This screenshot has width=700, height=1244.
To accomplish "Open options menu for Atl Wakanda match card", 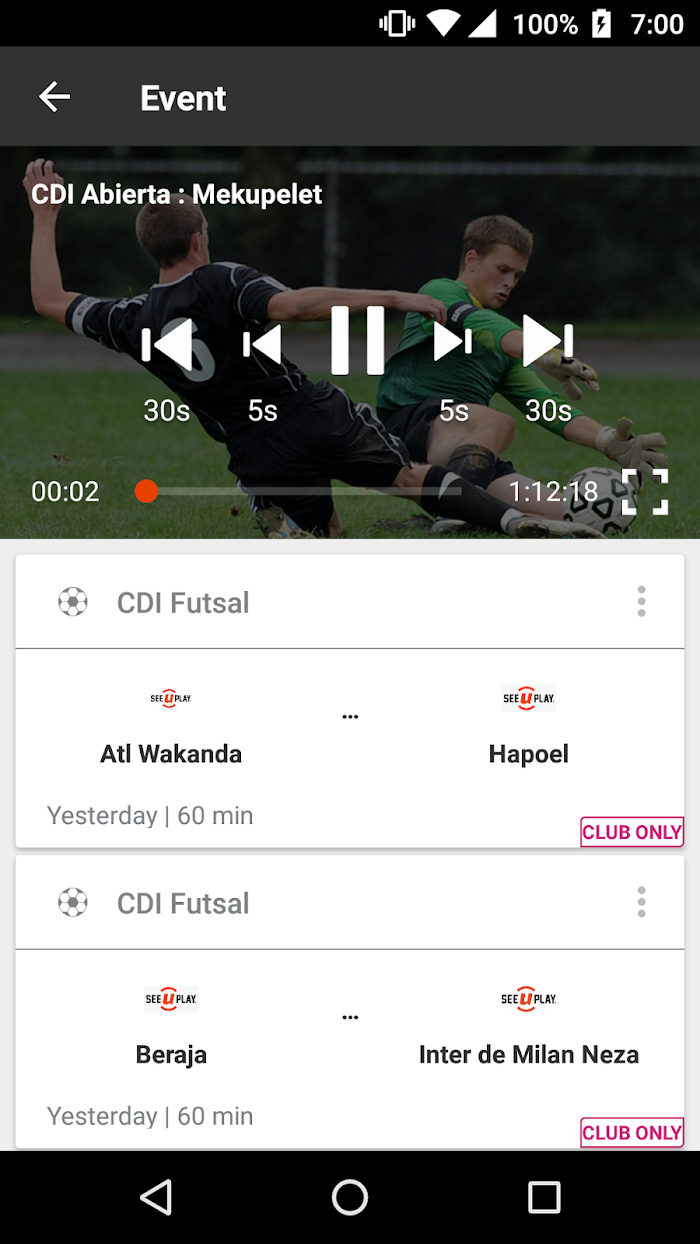I will pos(641,601).
